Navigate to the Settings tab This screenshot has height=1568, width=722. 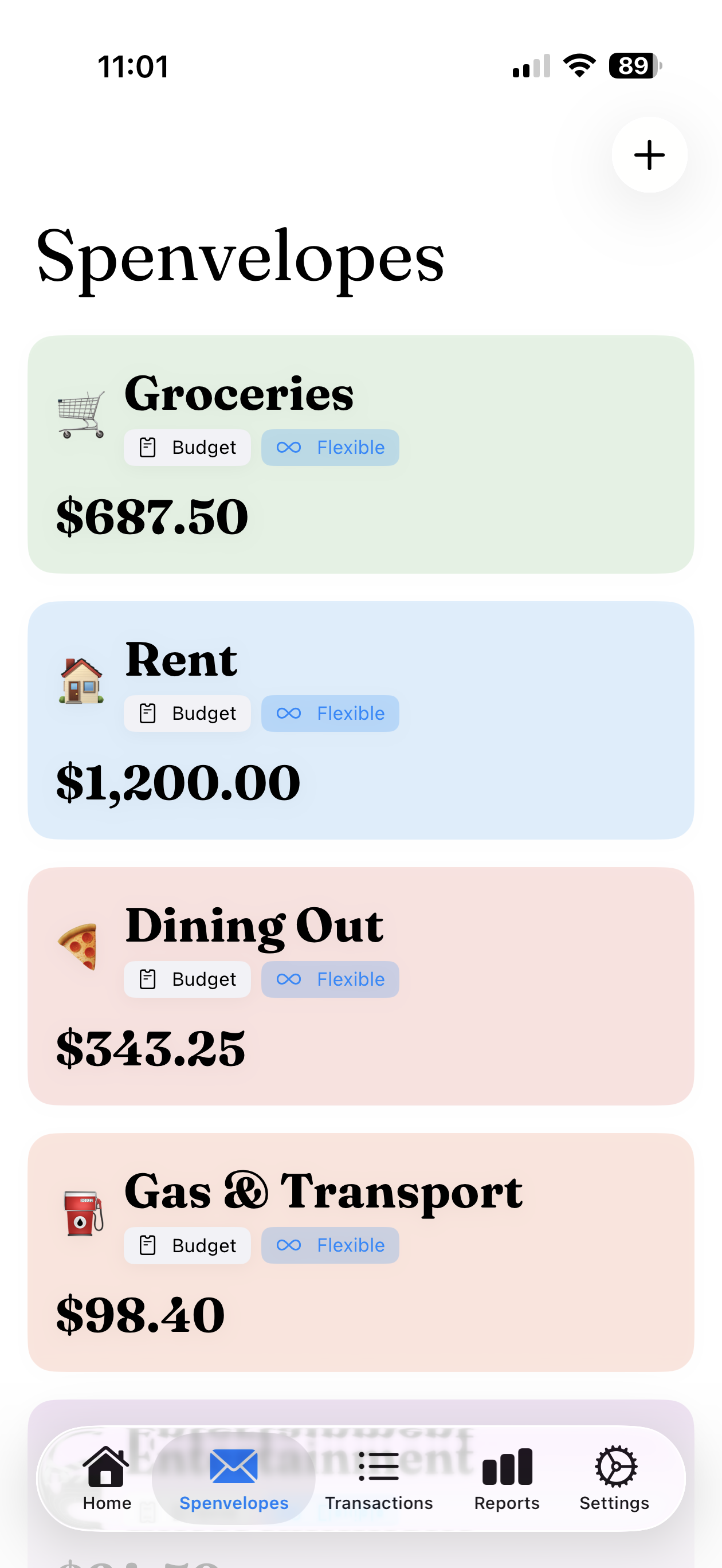614,1478
